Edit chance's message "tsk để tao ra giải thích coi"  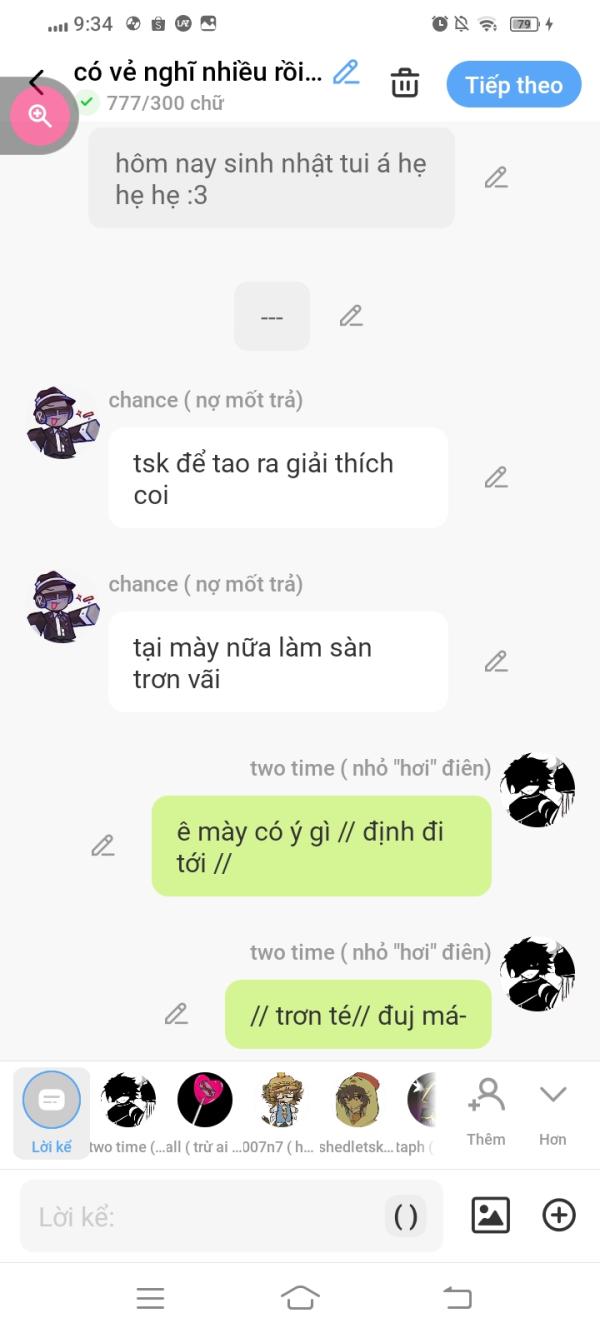[x=496, y=477]
